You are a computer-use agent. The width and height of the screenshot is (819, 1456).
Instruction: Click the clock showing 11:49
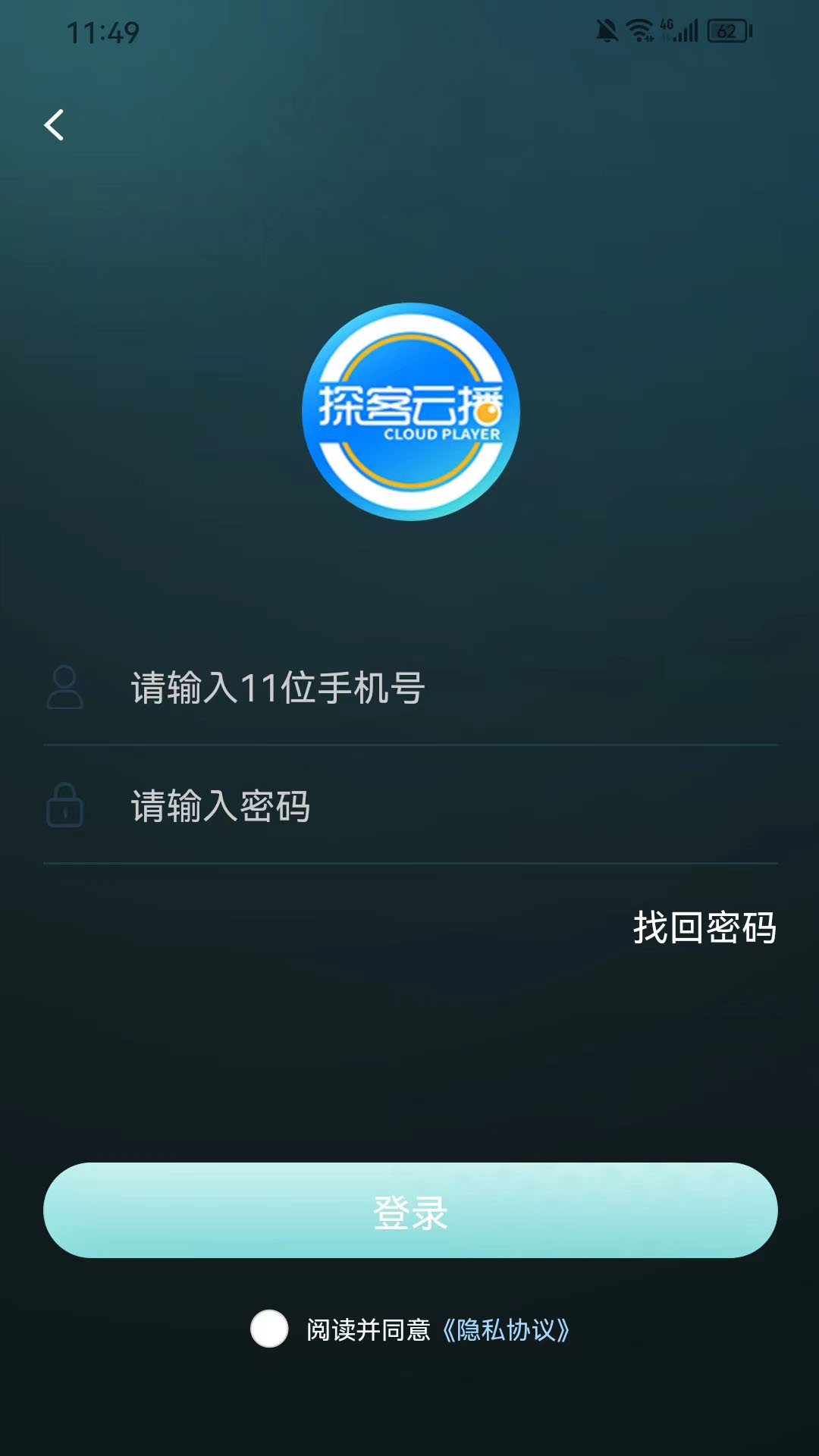104,32
